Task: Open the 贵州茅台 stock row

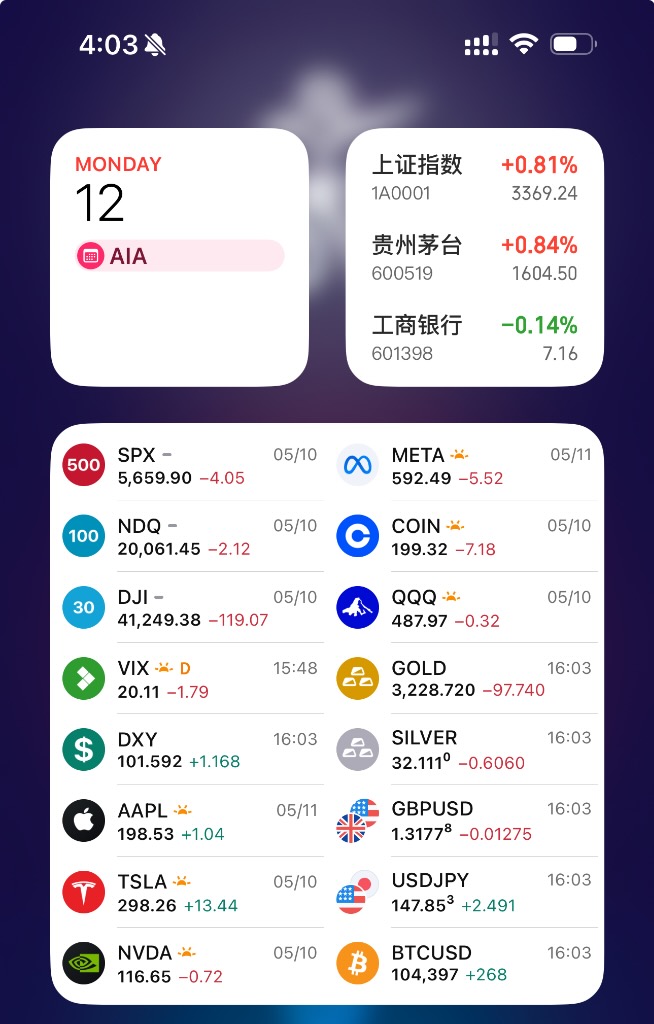Action: tap(474, 258)
